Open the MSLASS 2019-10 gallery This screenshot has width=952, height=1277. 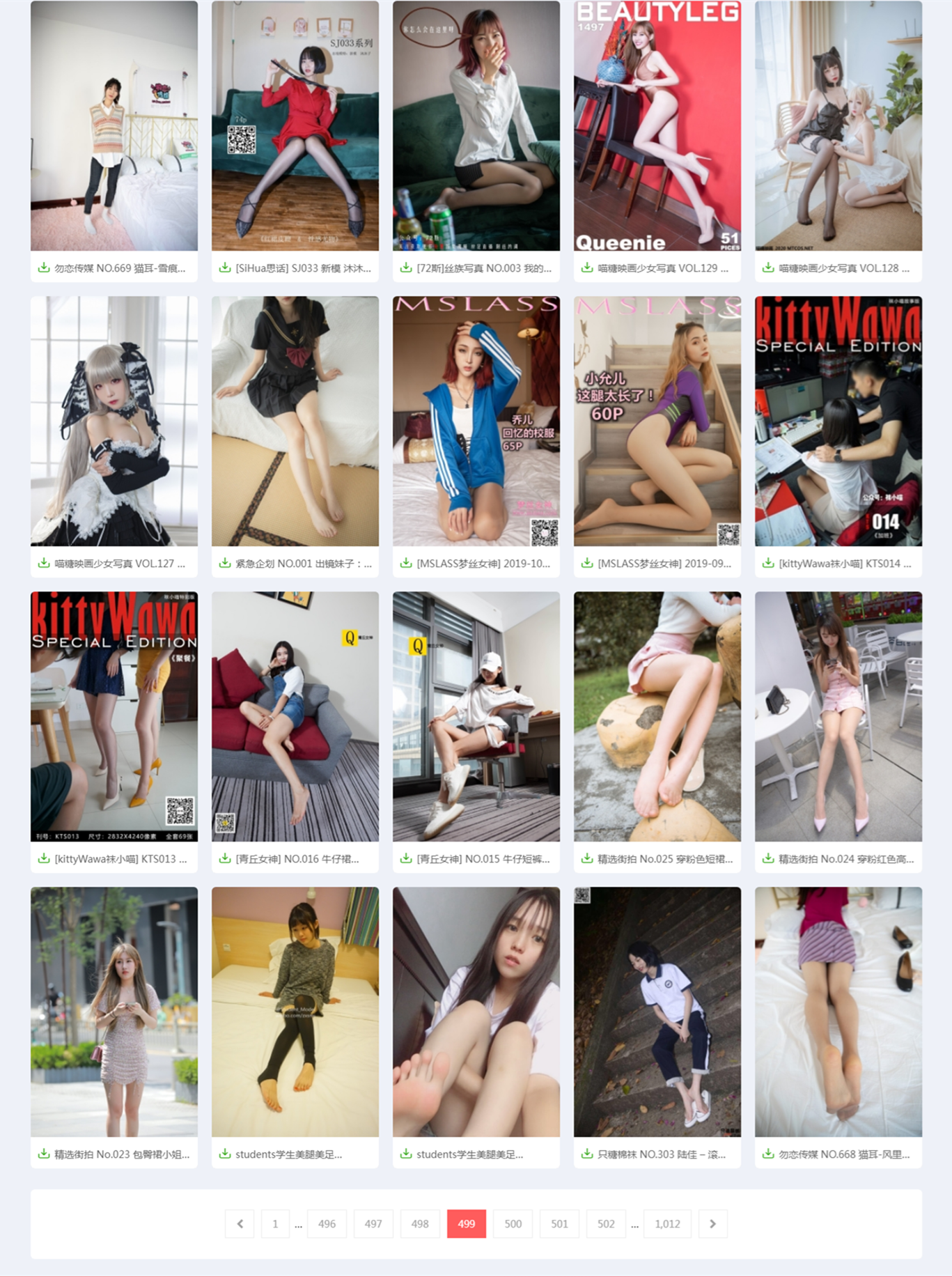click(x=476, y=421)
